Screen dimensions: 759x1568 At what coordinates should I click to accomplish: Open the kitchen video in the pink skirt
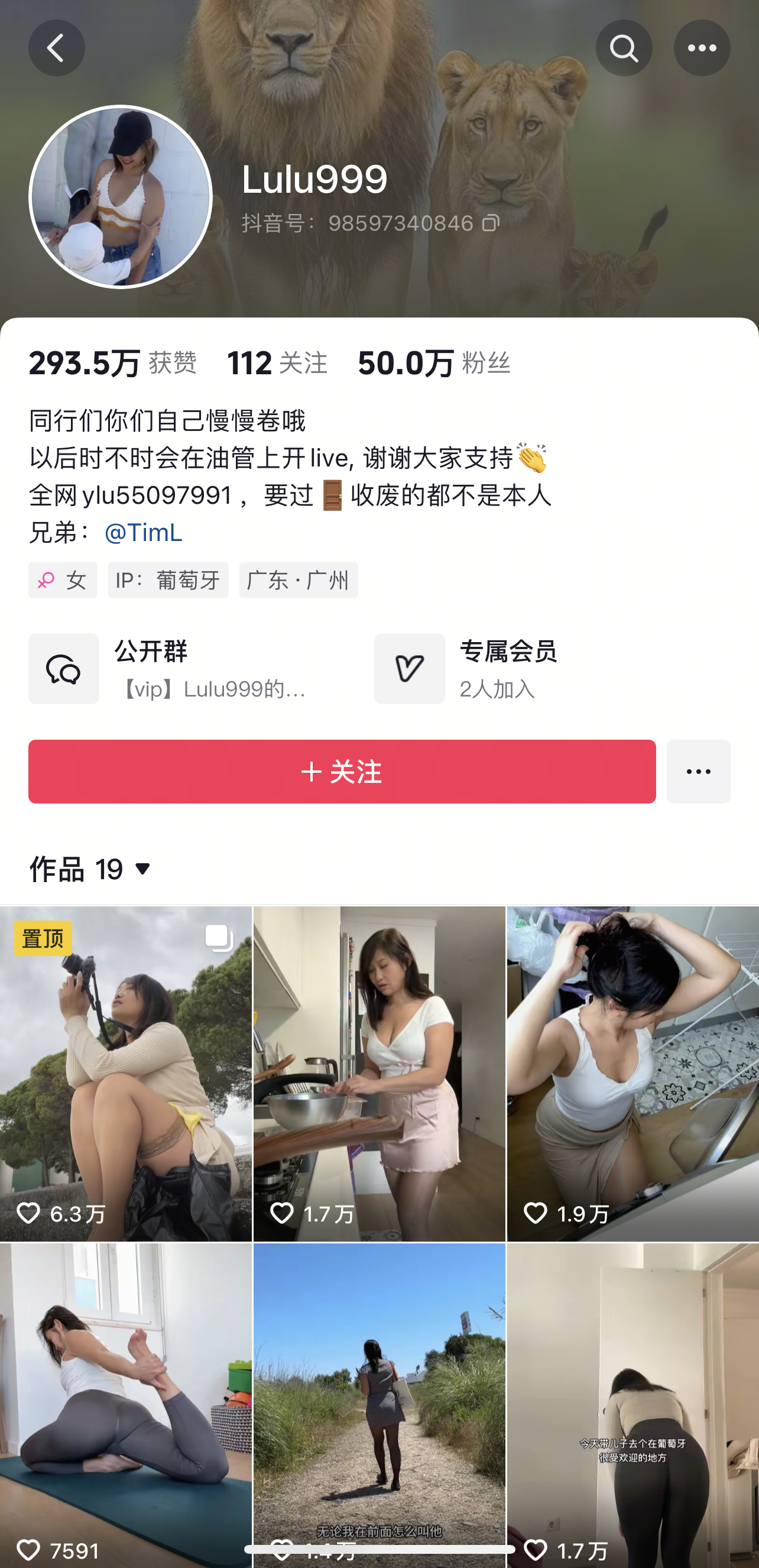pos(378,1073)
